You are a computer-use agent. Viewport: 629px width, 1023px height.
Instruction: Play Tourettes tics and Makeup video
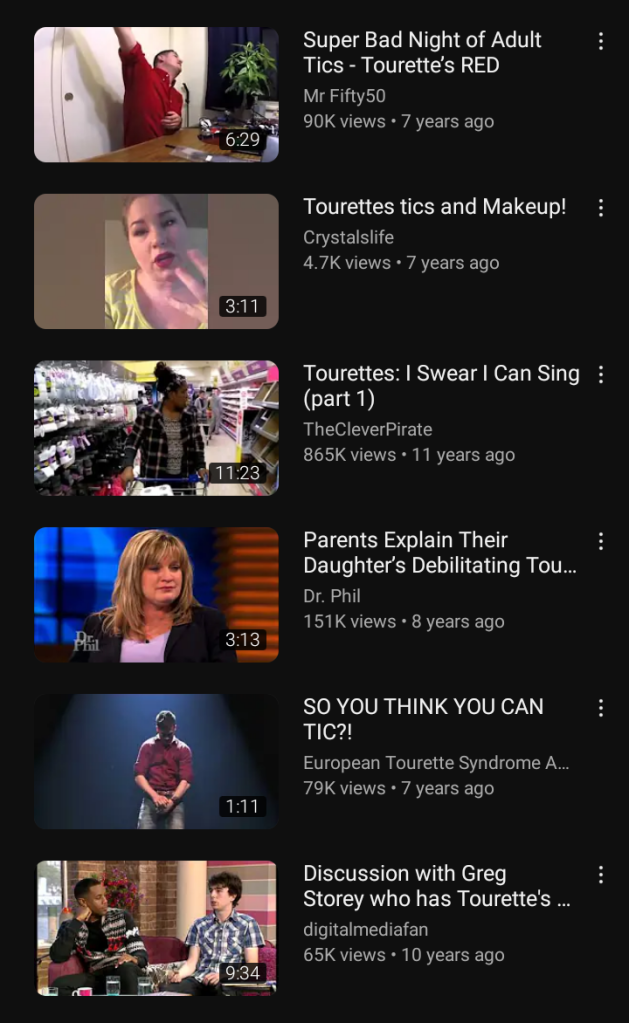tap(156, 261)
